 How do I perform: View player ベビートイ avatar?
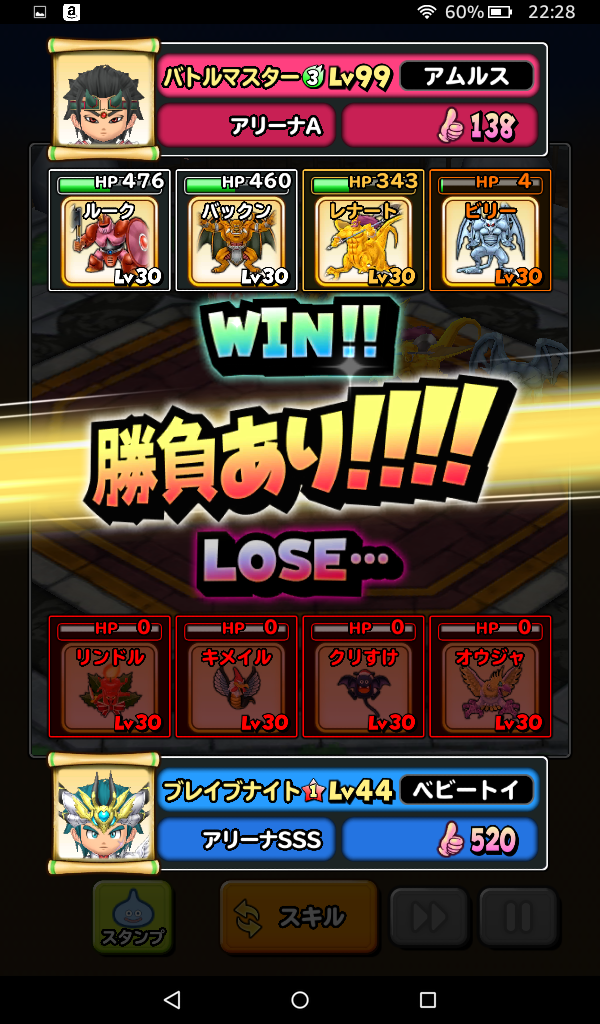pos(103,813)
